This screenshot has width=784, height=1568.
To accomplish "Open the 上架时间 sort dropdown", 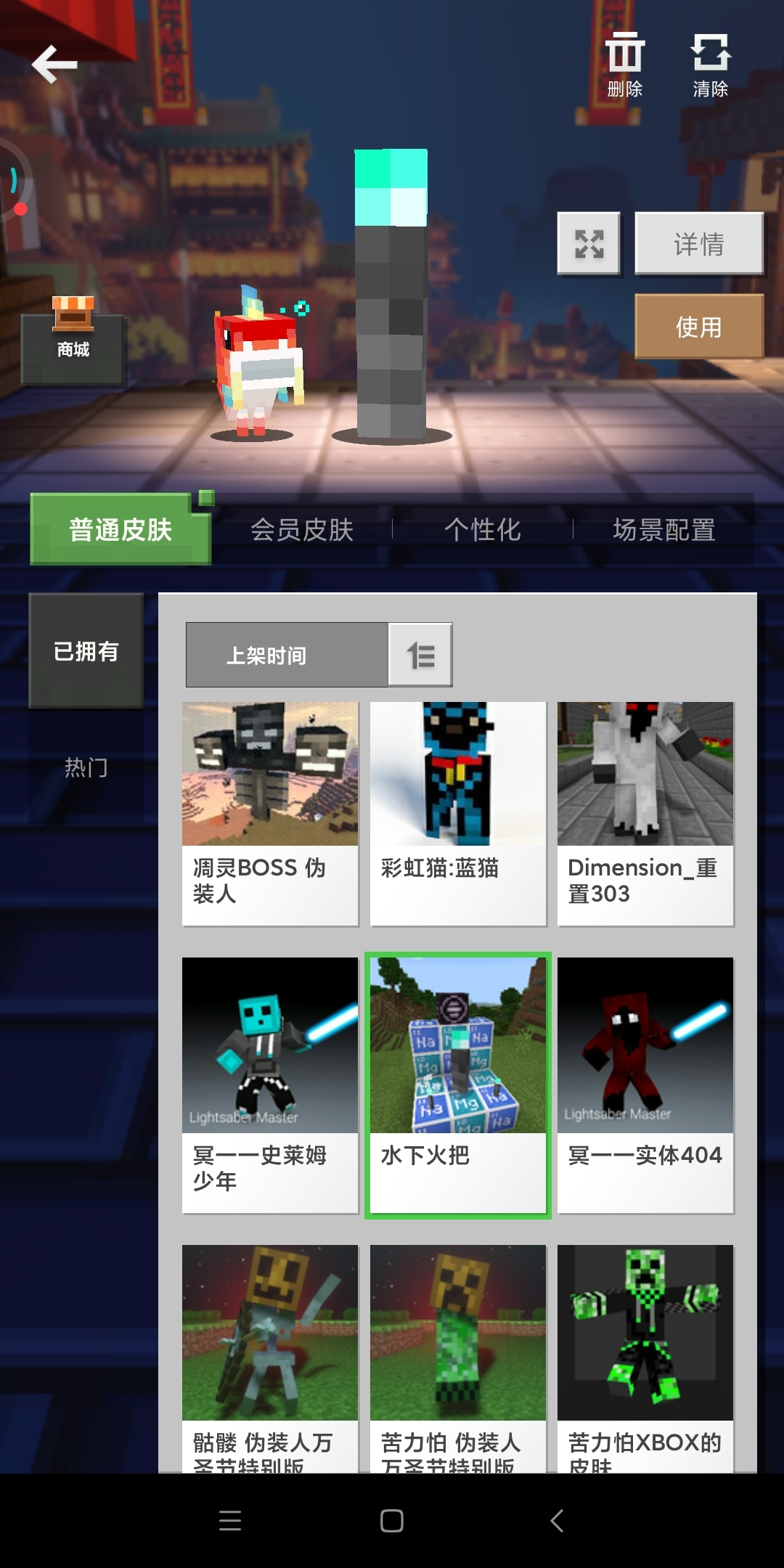I will click(x=287, y=655).
